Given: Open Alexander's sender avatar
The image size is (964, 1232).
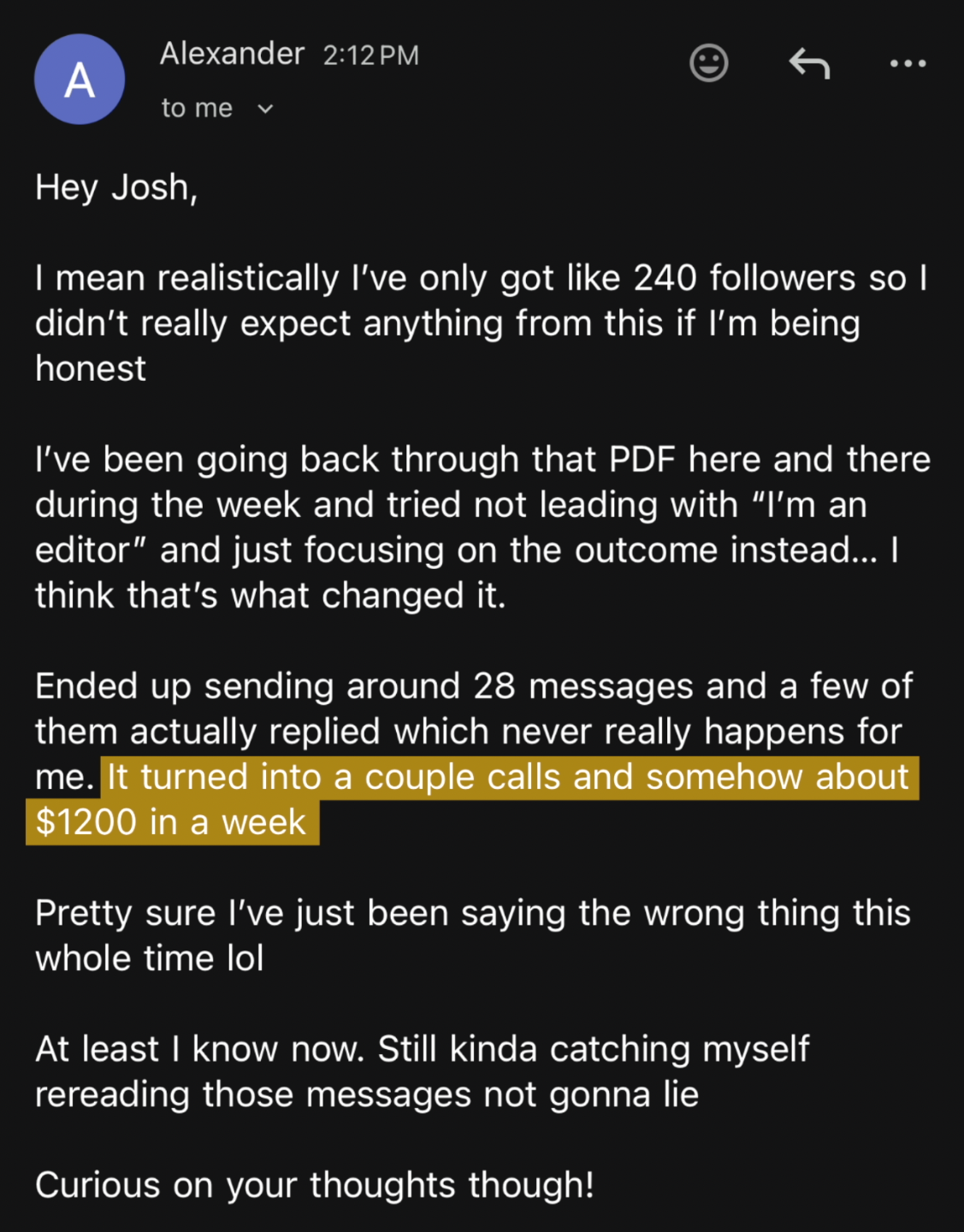Looking at the screenshot, I should [80, 80].
